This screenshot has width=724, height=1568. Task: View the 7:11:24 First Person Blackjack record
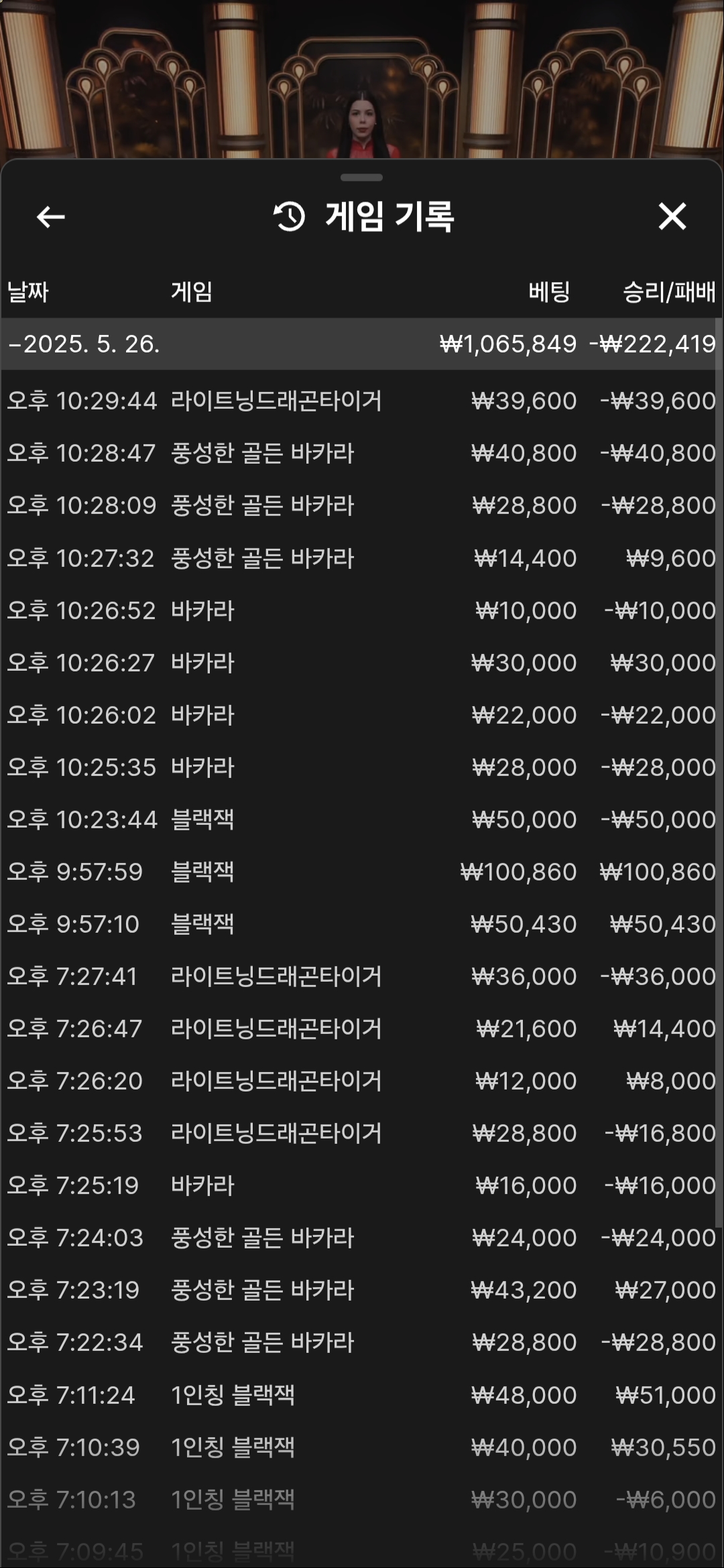coord(362,1394)
